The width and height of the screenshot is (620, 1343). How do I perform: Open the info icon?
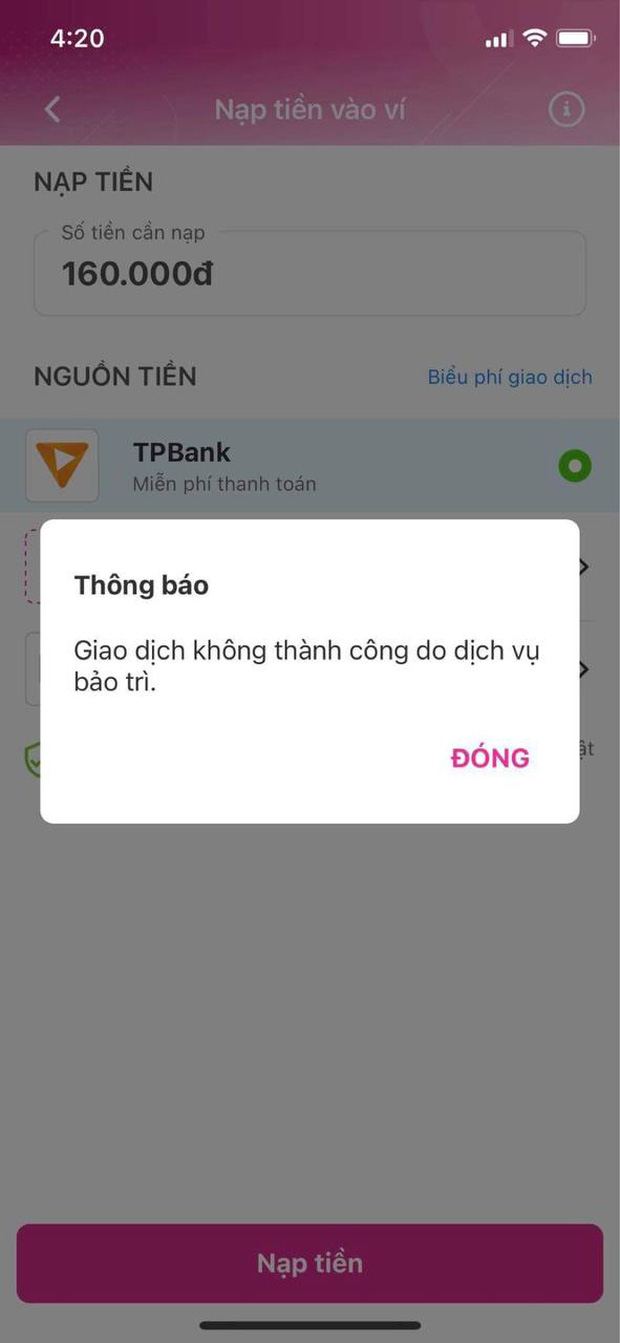[x=566, y=109]
